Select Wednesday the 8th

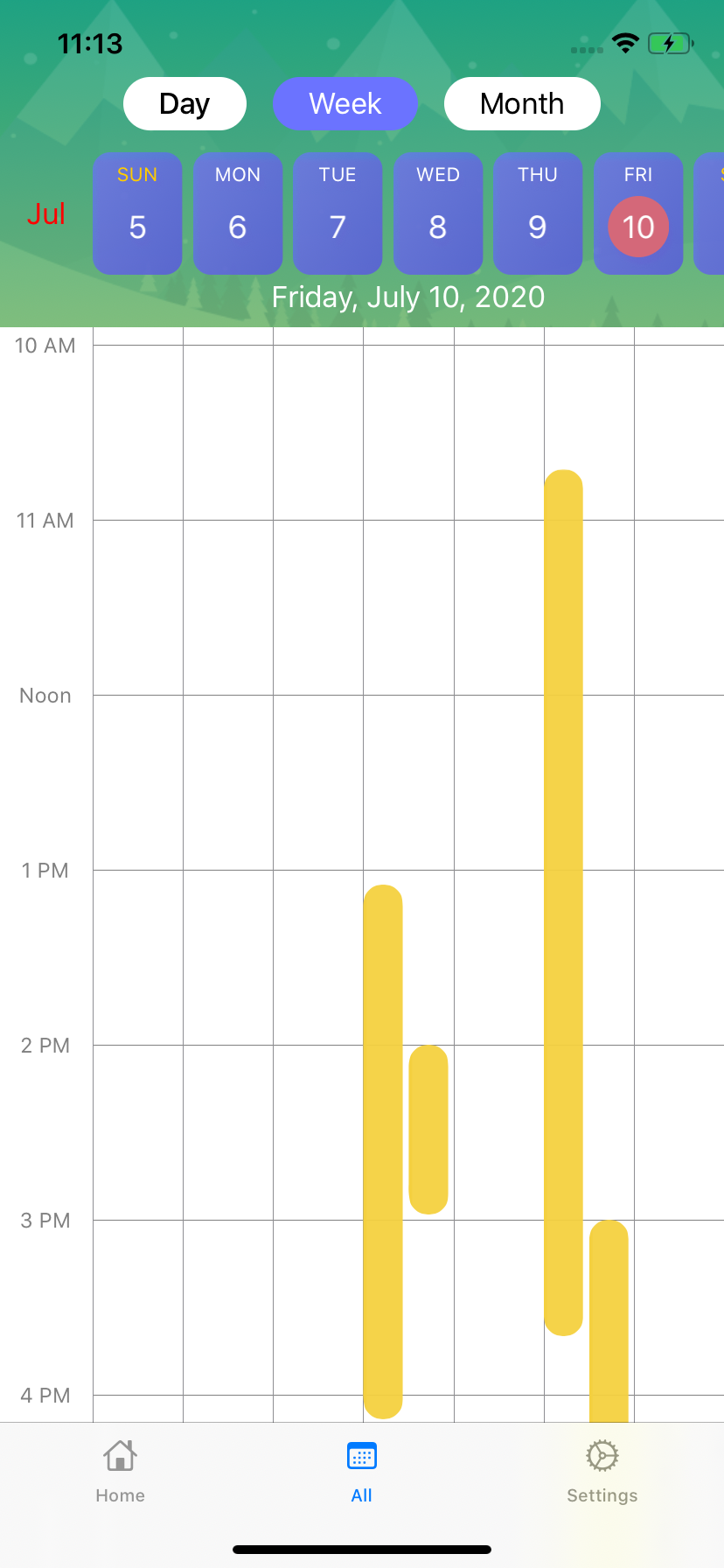point(438,213)
